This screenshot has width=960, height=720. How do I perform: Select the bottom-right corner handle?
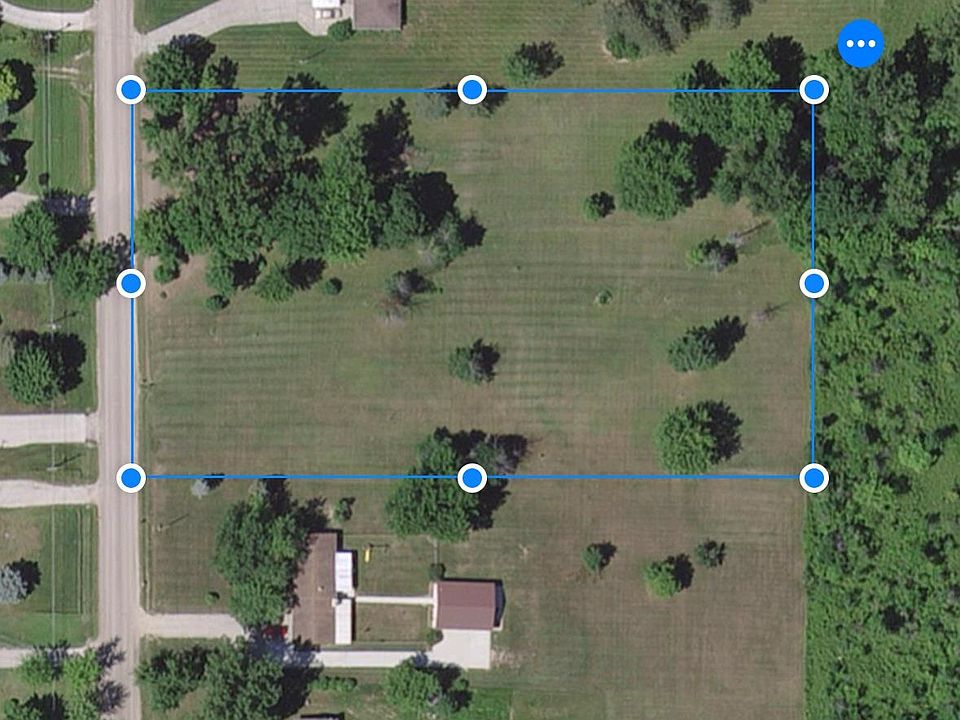click(814, 478)
